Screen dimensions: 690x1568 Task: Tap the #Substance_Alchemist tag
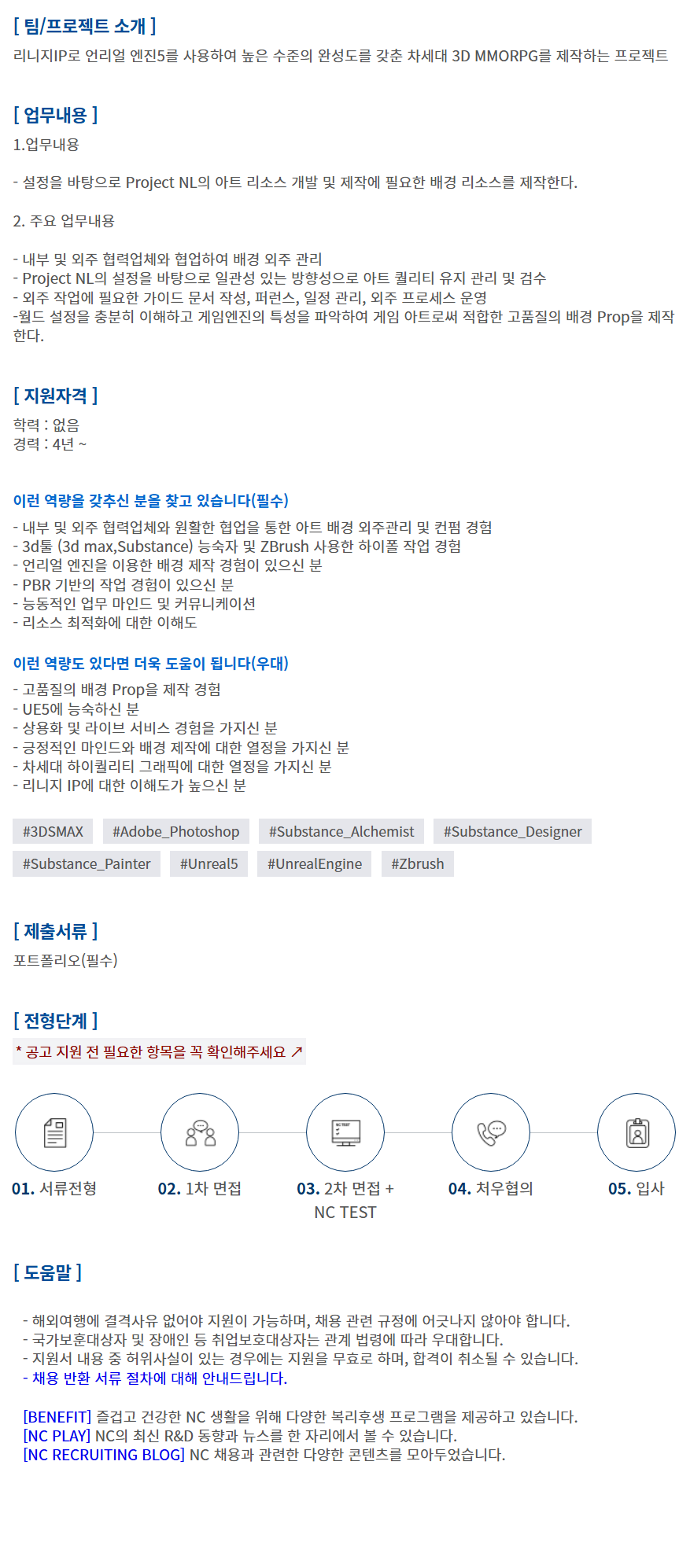341,831
